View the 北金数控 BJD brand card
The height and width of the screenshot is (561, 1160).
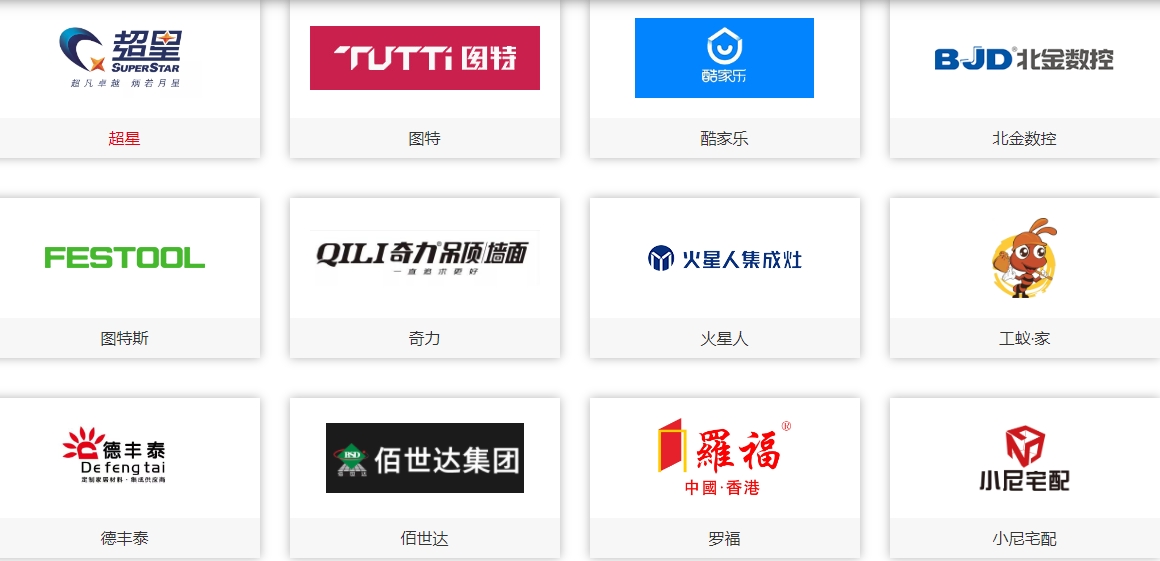point(1024,59)
